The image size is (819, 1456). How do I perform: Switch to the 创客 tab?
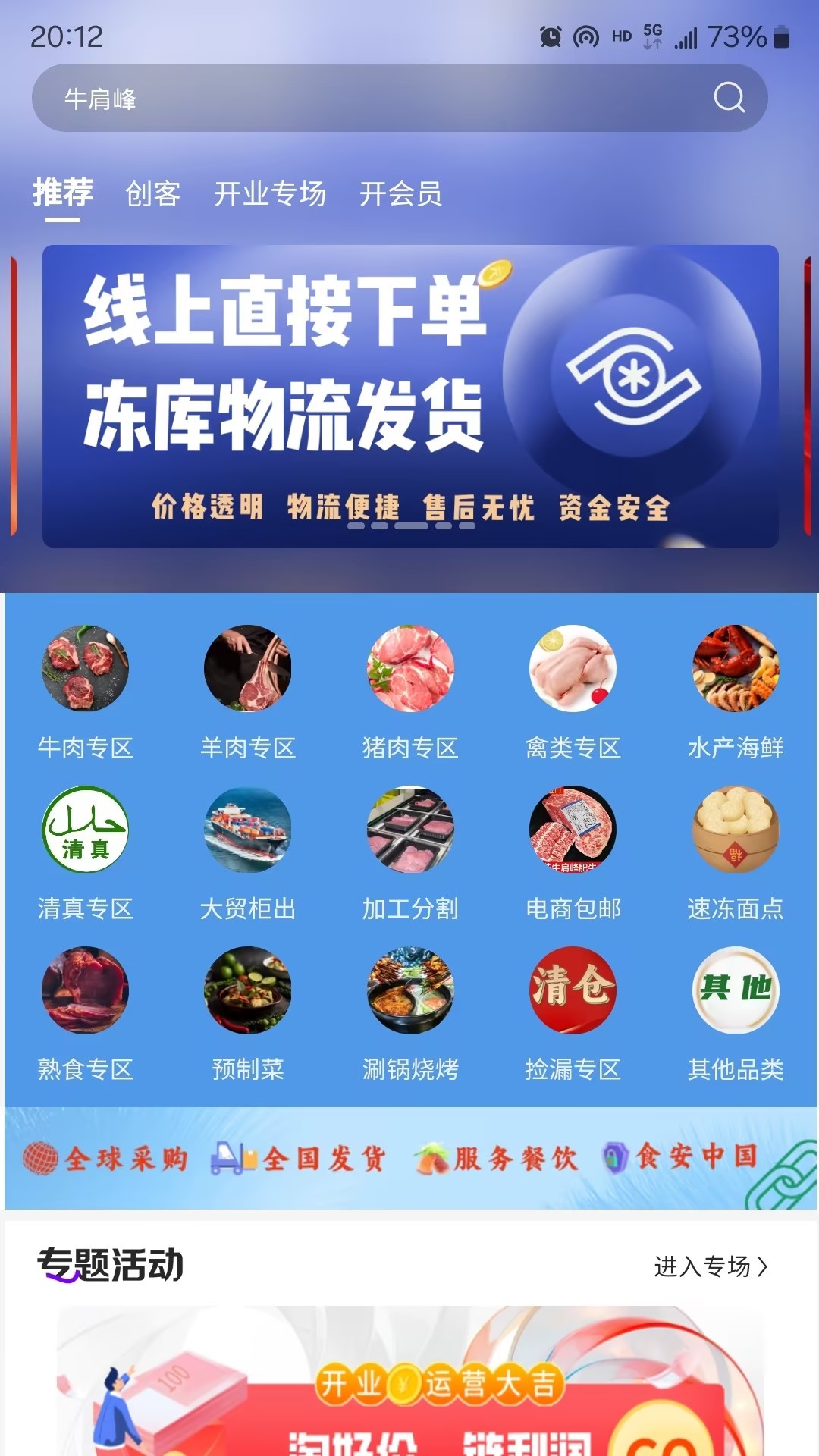tap(152, 194)
